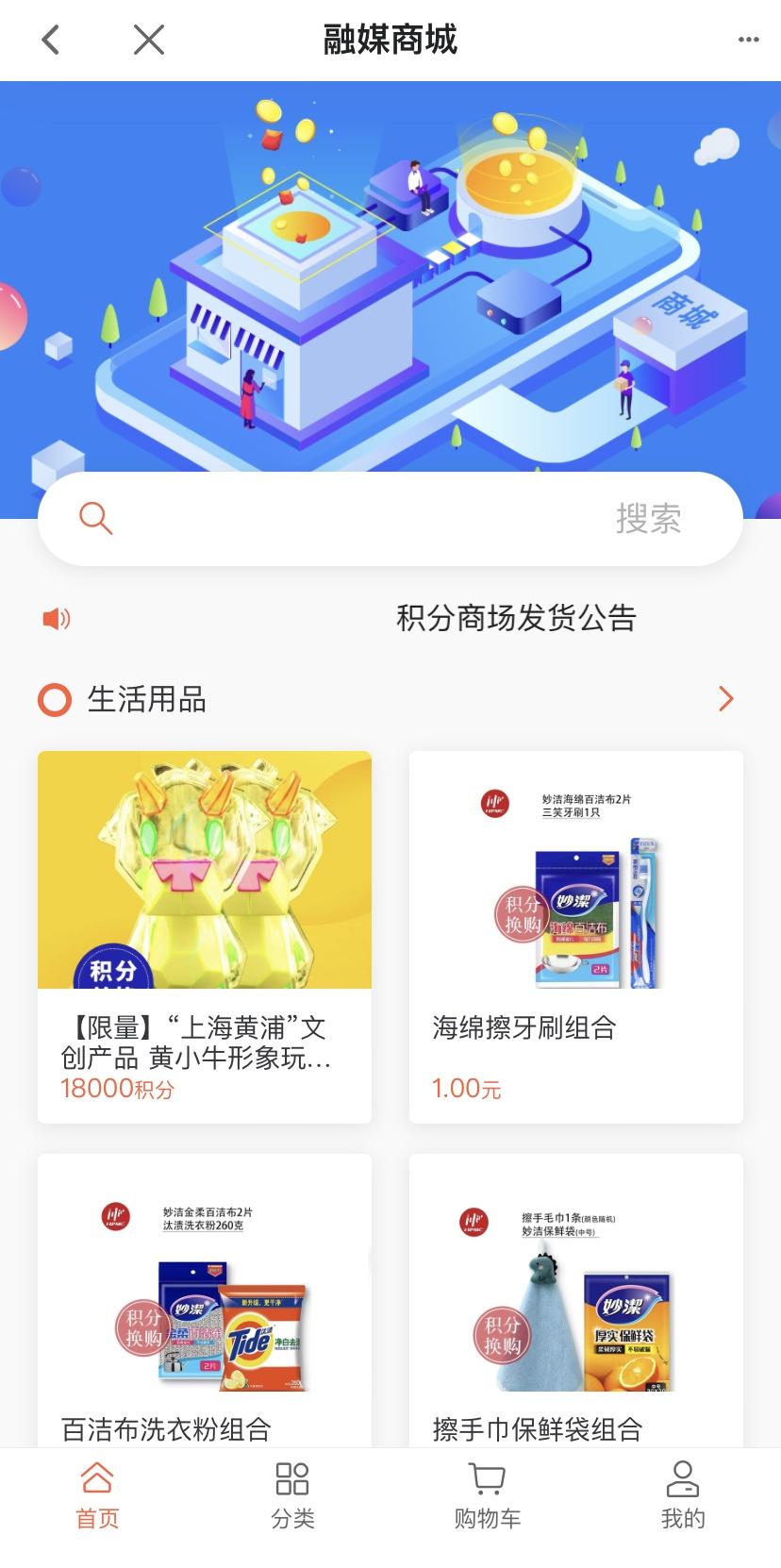Image resolution: width=781 pixels, height=1568 pixels.
Task: Open the 黄小牛形象玩偶 limited product card
Action: click(205, 936)
